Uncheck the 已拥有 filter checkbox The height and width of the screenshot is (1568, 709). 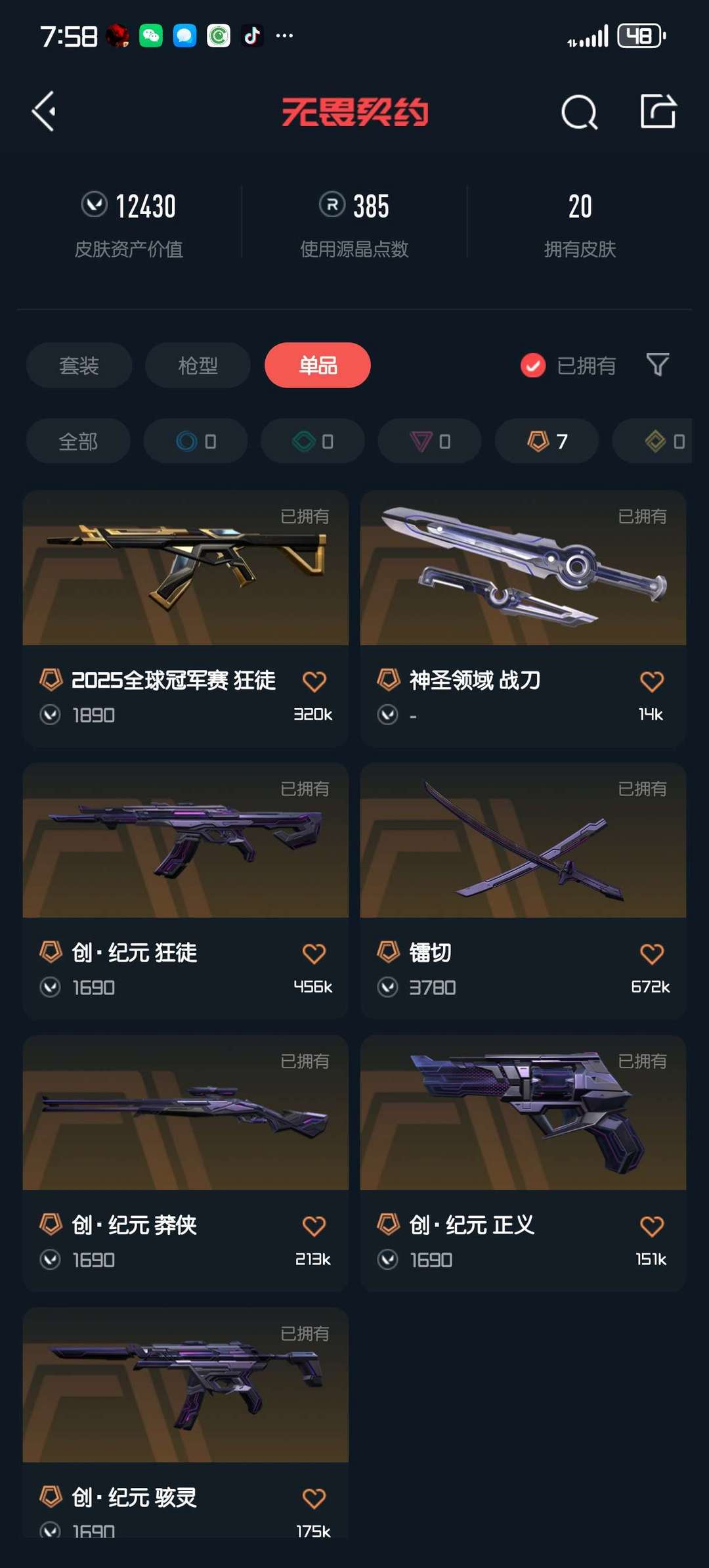click(x=533, y=365)
